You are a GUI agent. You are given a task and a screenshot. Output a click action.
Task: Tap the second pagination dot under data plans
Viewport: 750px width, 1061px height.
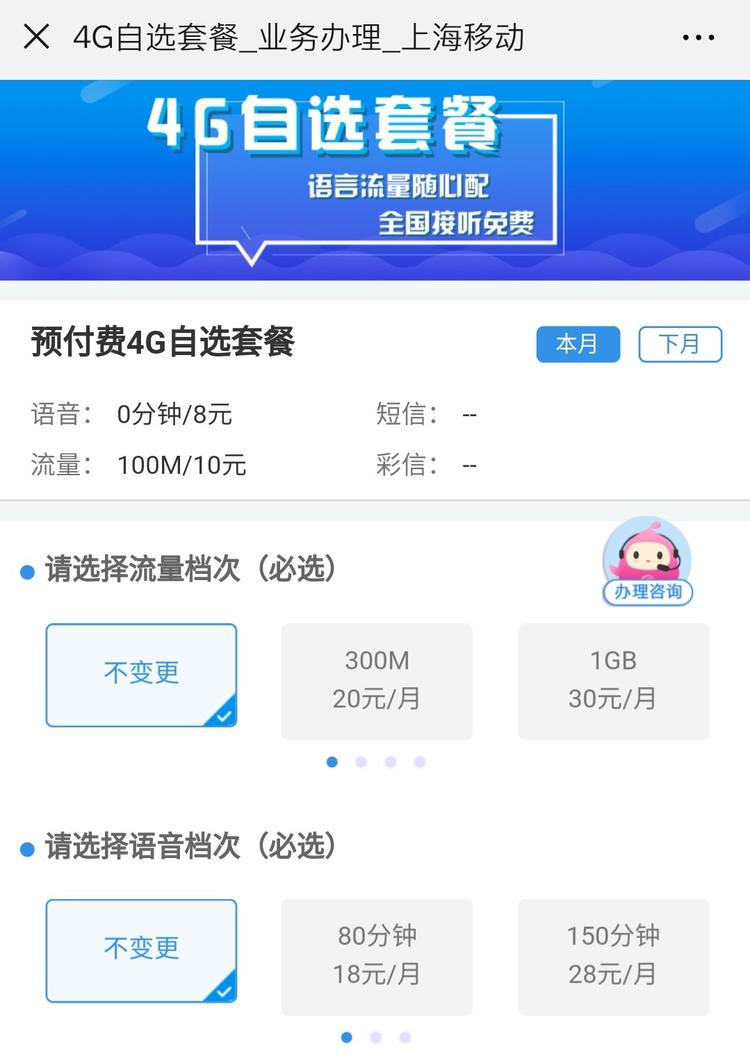point(361,761)
